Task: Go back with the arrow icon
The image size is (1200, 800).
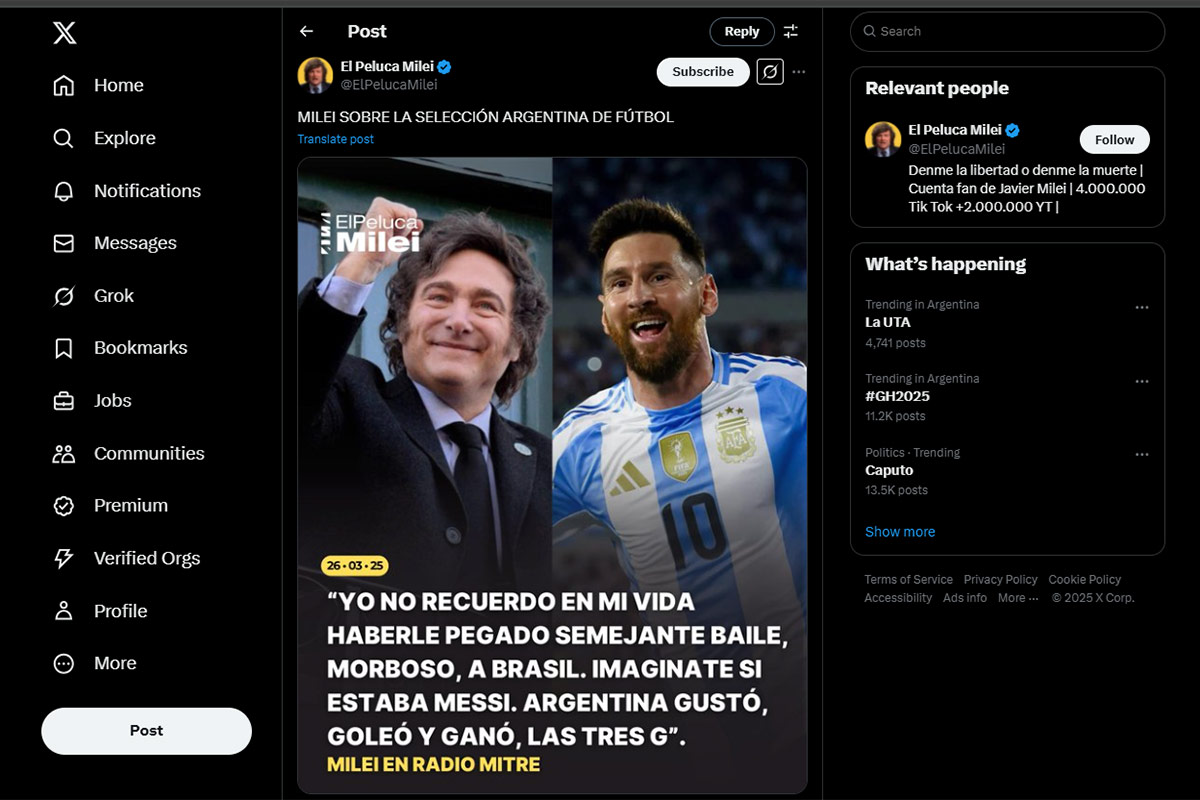Action: tap(306, 32)
